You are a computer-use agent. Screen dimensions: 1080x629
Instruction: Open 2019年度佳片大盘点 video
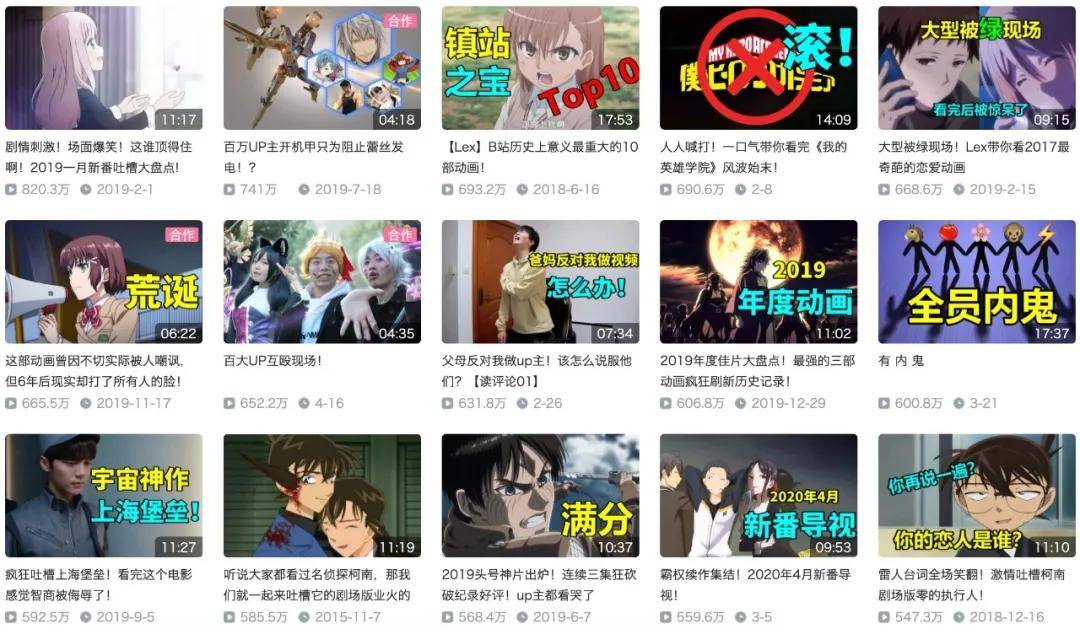click(x=758, y=282)
